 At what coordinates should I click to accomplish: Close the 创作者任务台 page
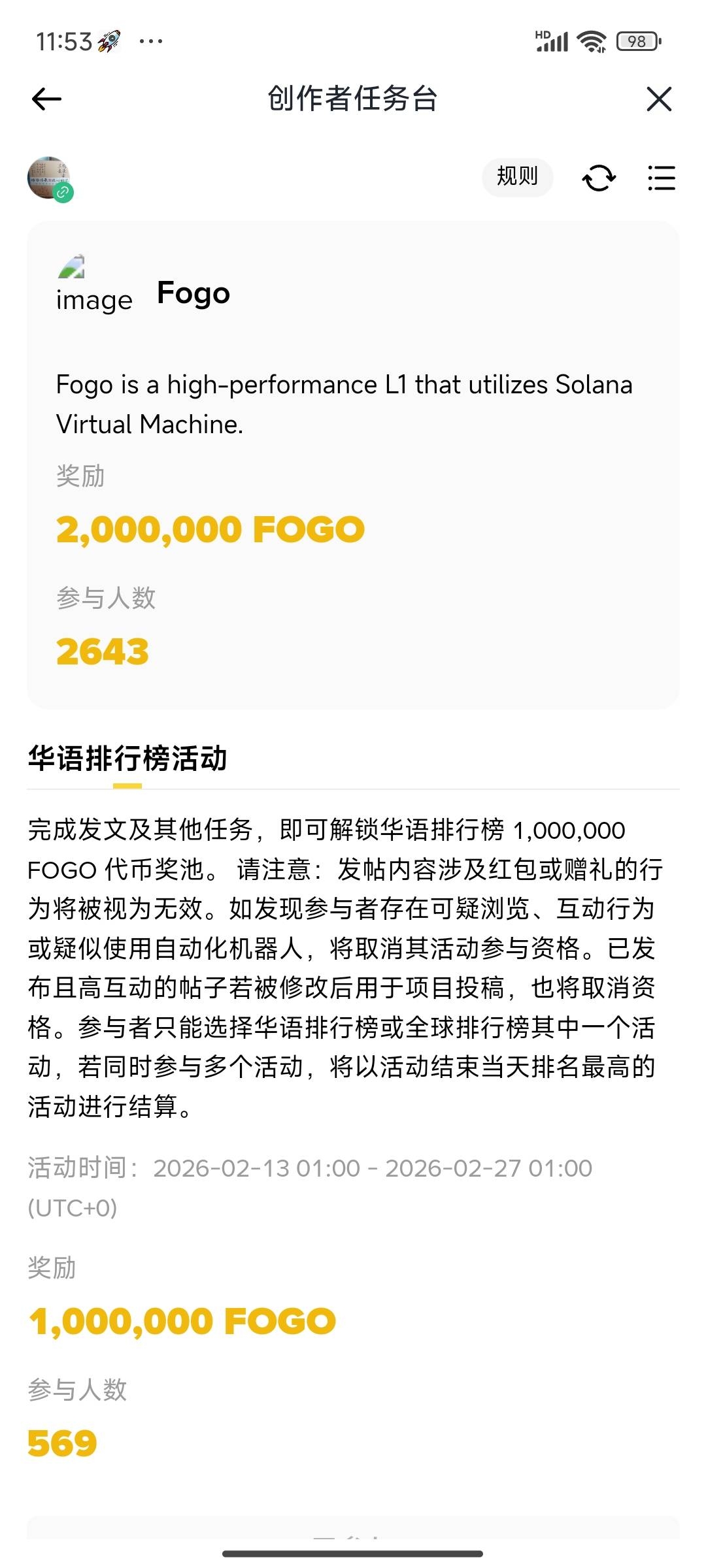coord(658,99)
